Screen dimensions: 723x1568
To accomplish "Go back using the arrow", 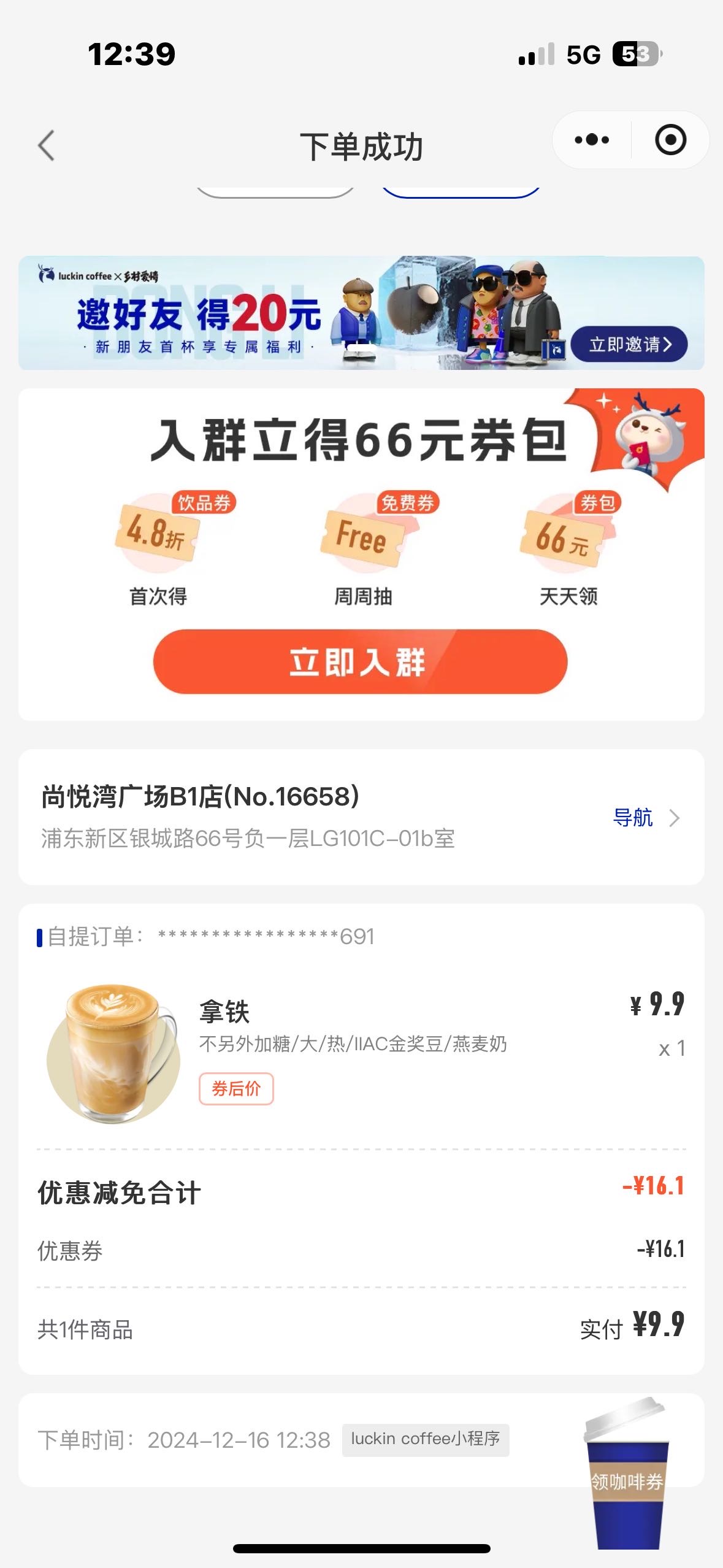I will [x=47, y=146].
